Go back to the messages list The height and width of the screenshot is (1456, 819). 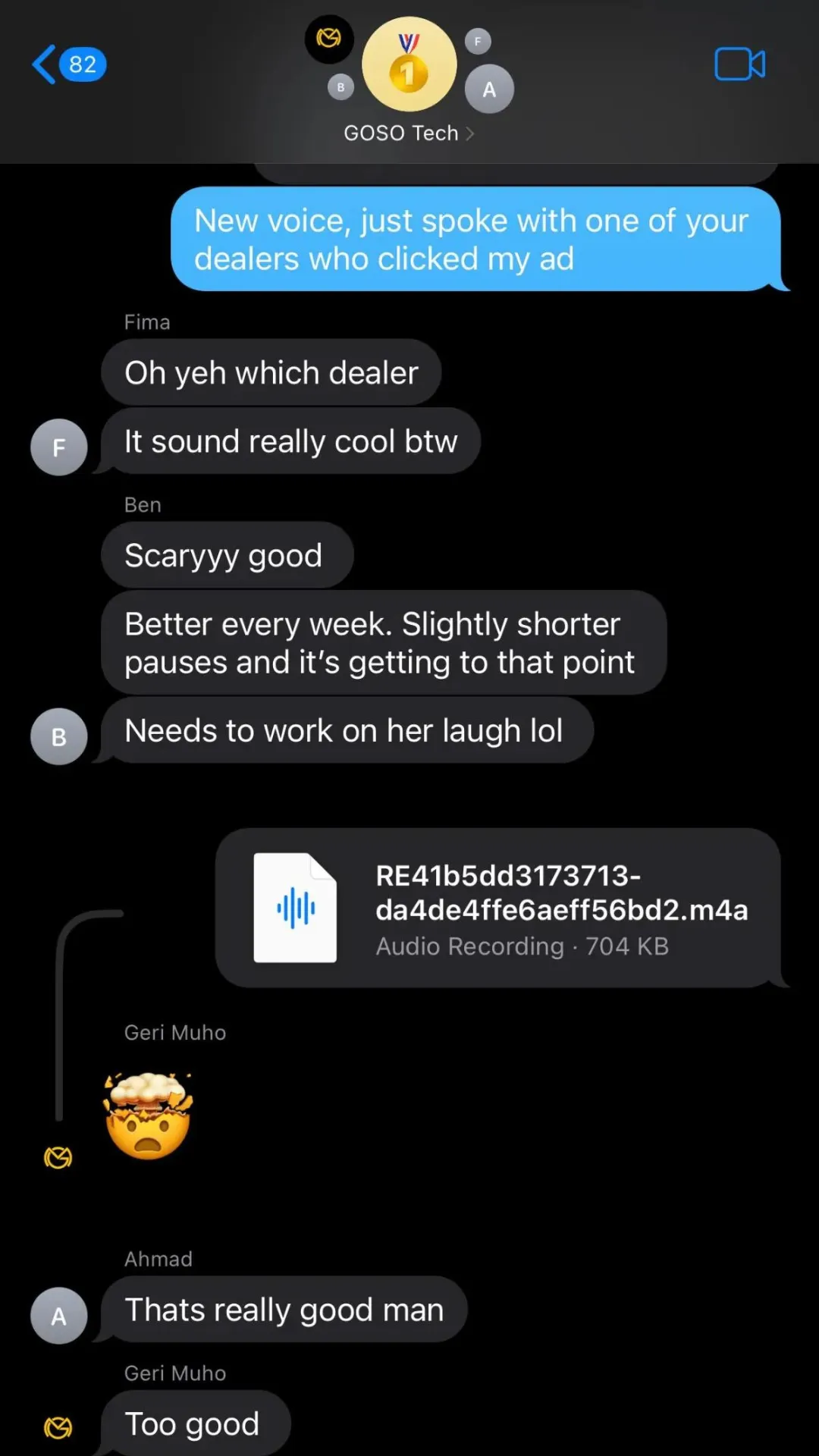pyautogui.click(x=68, y=64)
